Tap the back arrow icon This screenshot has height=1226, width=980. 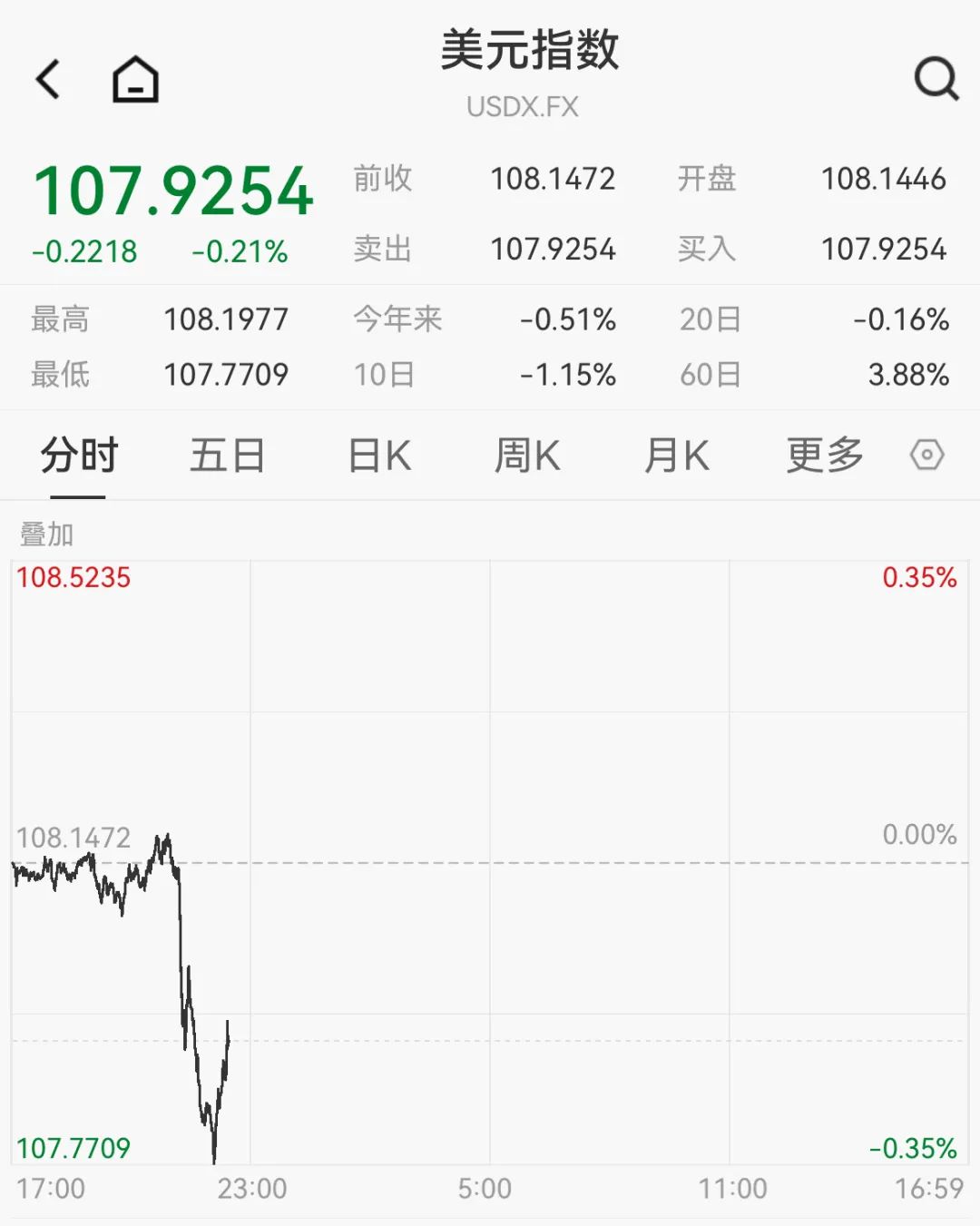[x=47, y=77]
